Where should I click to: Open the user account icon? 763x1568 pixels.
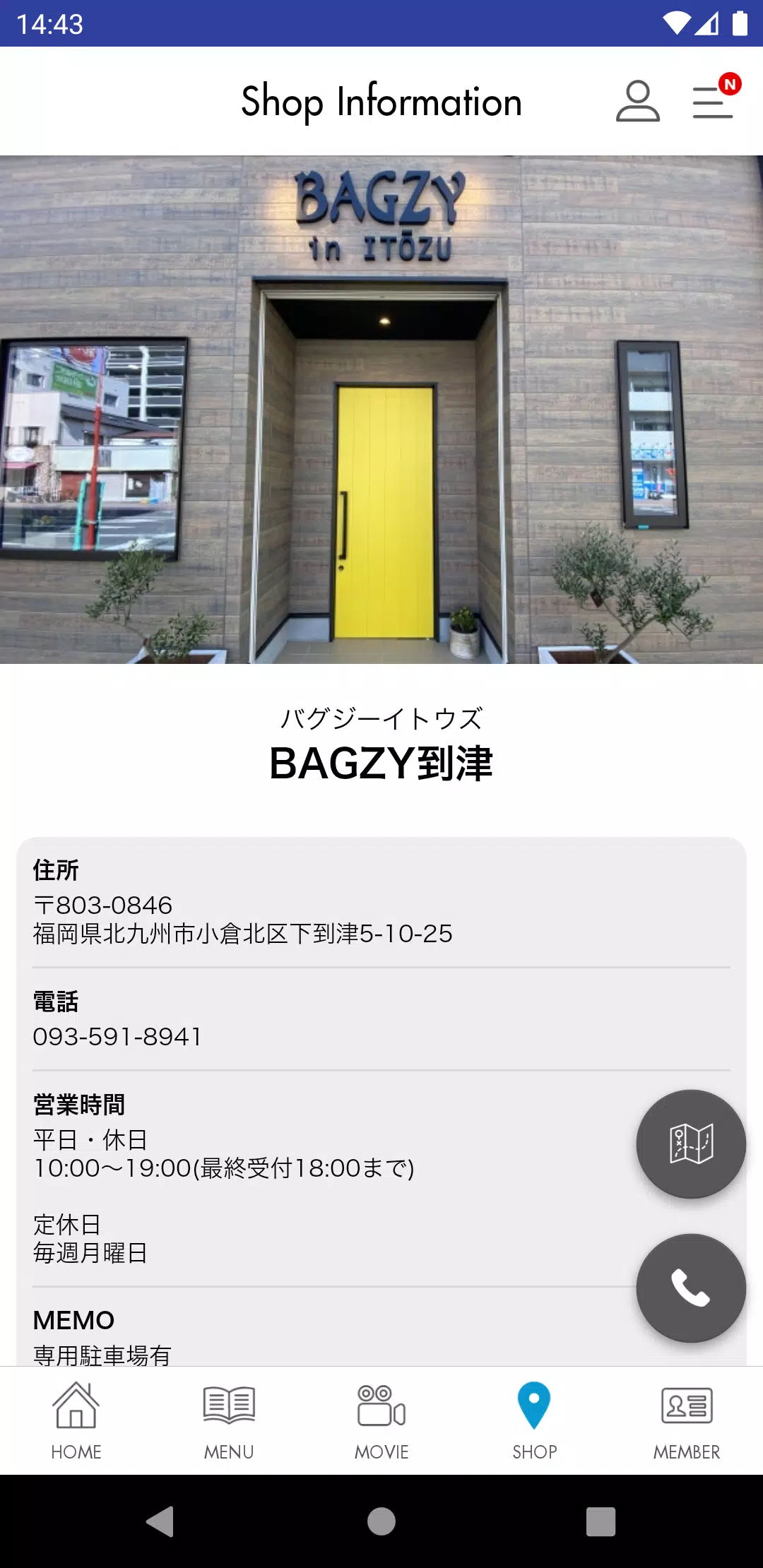coord(637,101)
